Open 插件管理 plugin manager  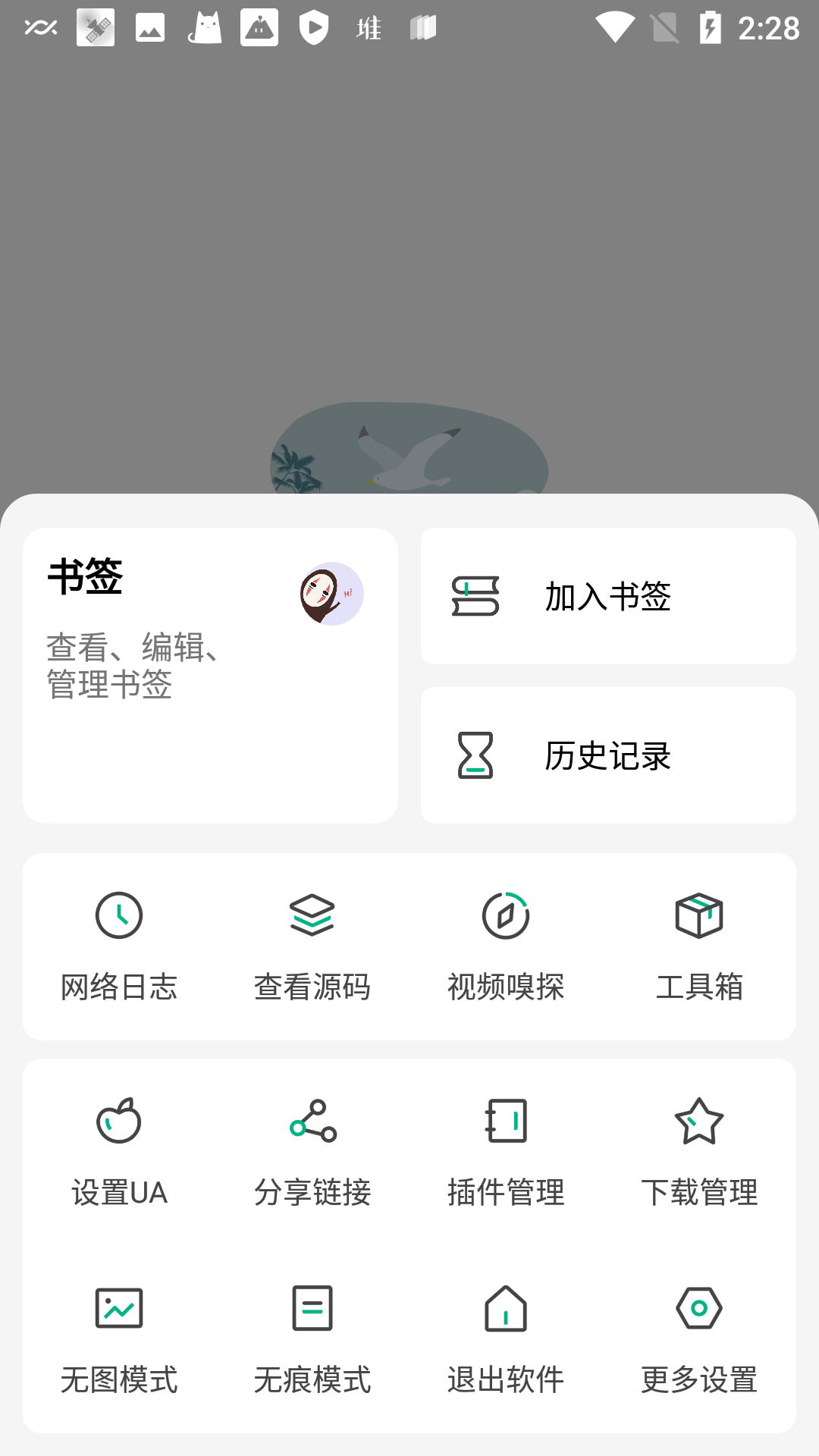(506, 1152)
